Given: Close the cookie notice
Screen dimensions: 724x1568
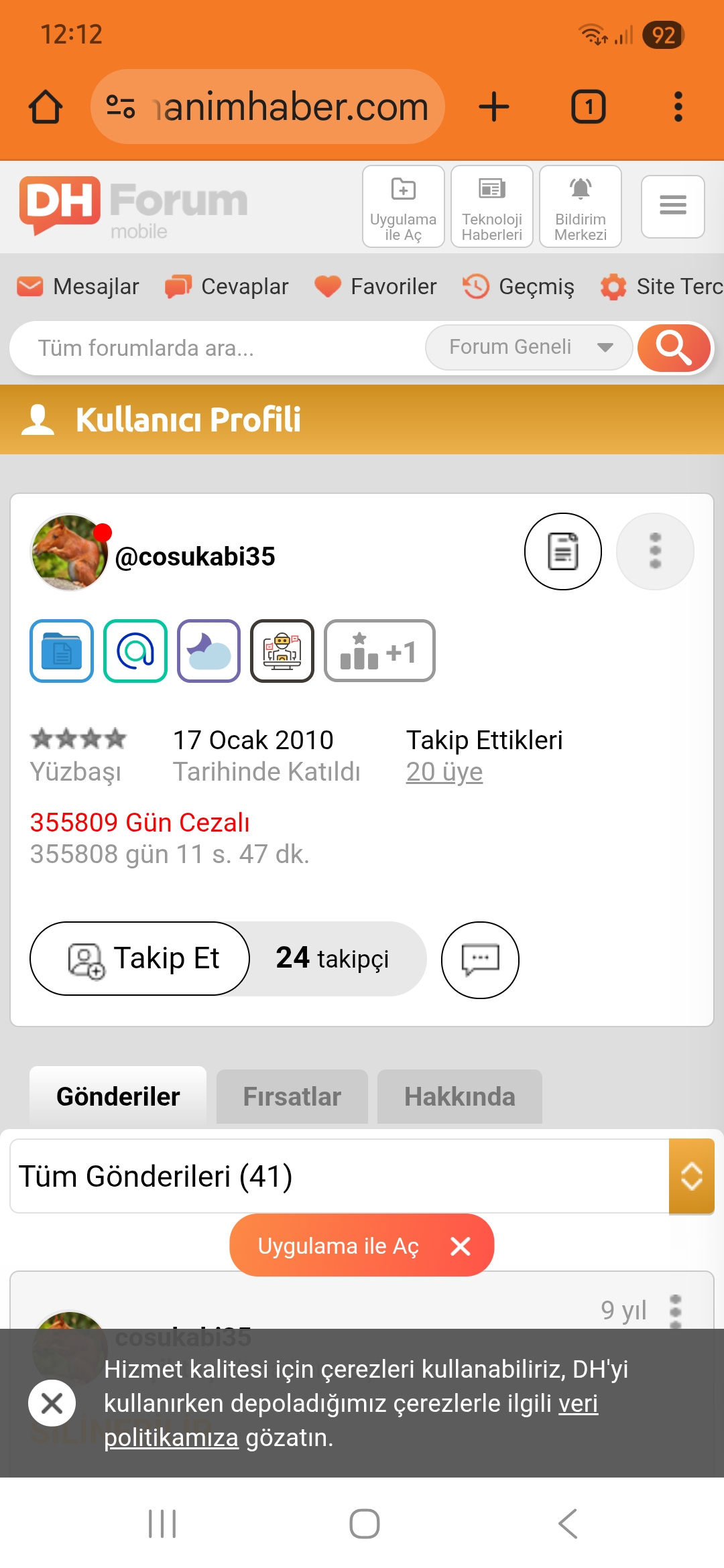Looking at the screenshot, I should pos(52,1403).
